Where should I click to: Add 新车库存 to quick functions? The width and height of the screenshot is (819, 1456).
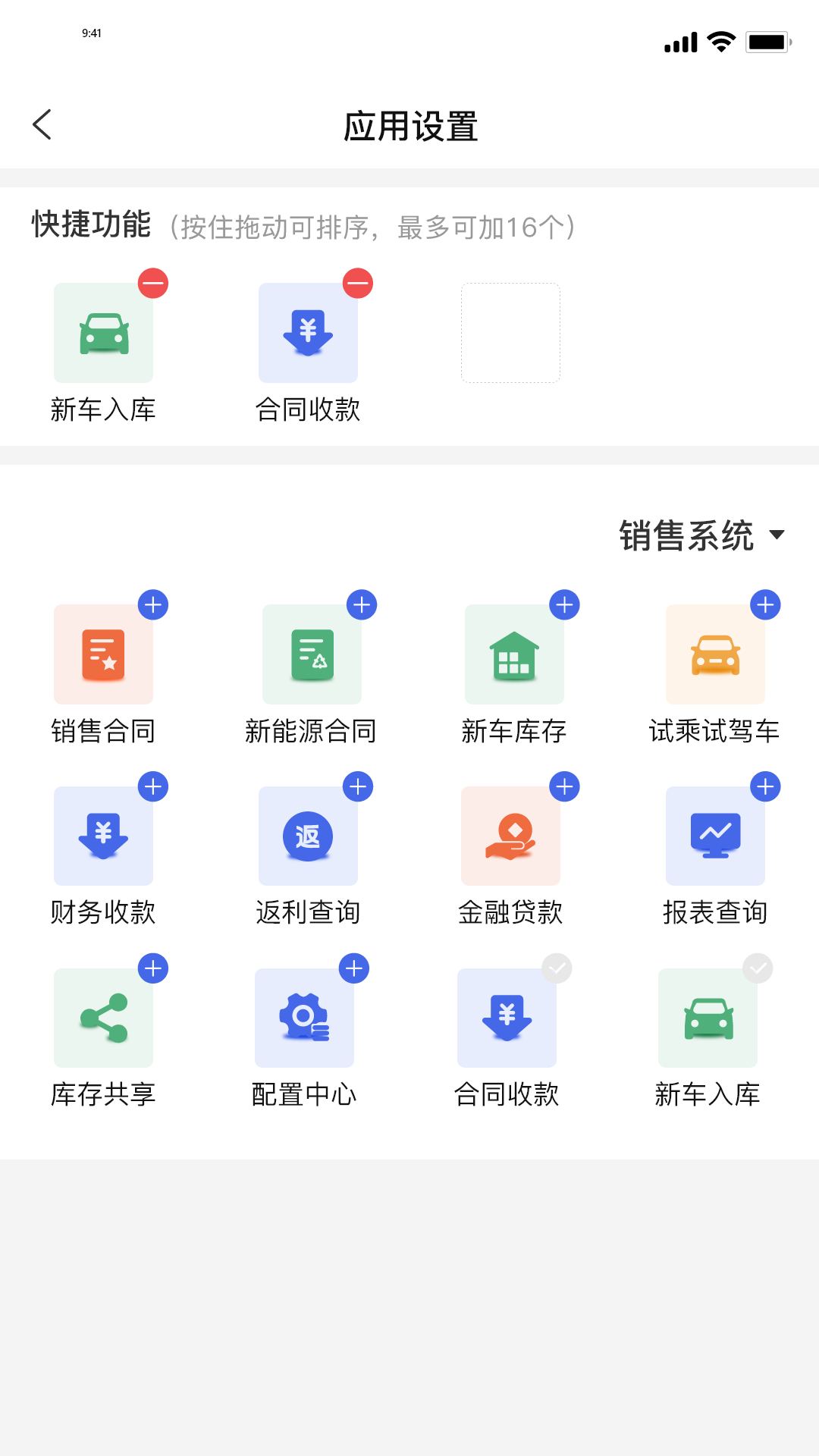[564, 605]
